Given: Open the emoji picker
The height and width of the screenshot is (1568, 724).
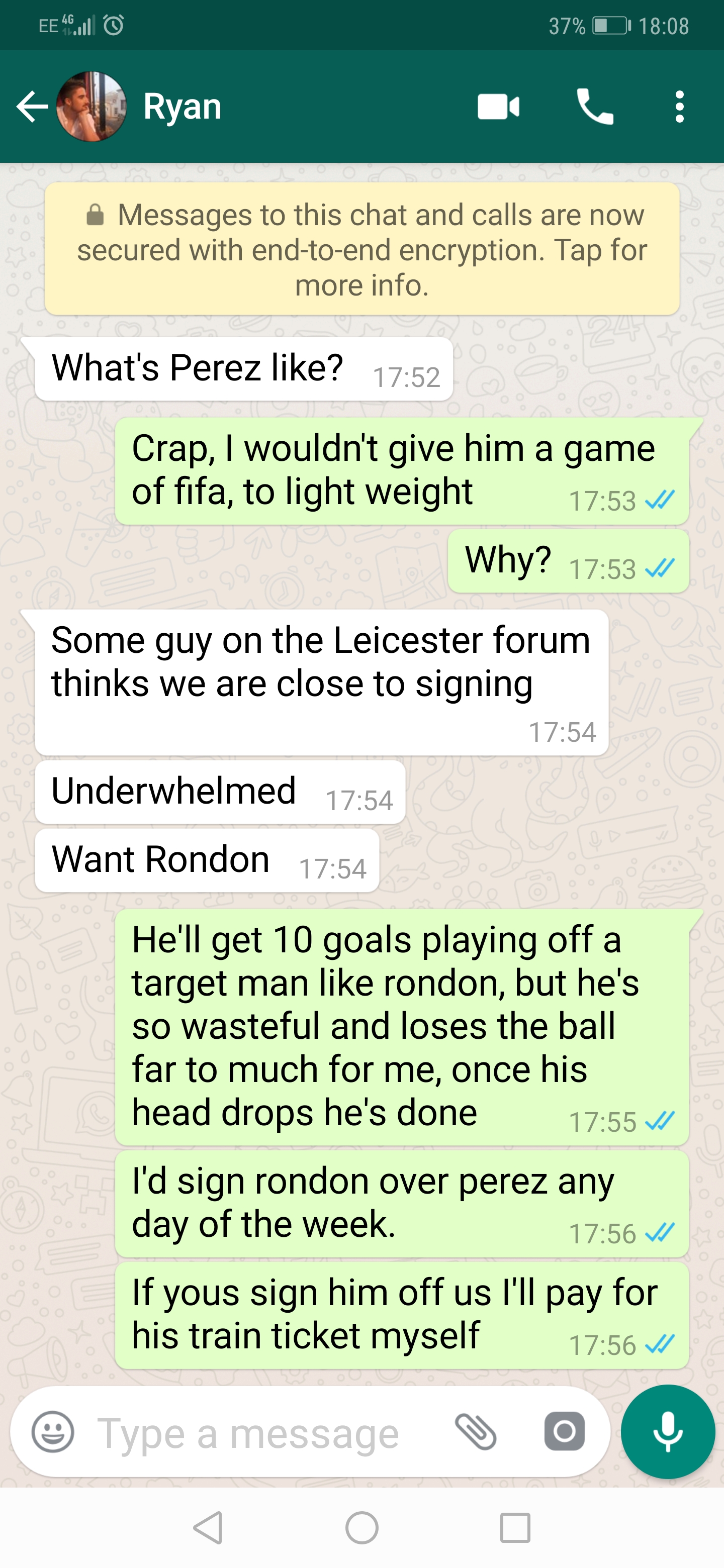Looking at the screenshot, I should (x=53, y=1432).
